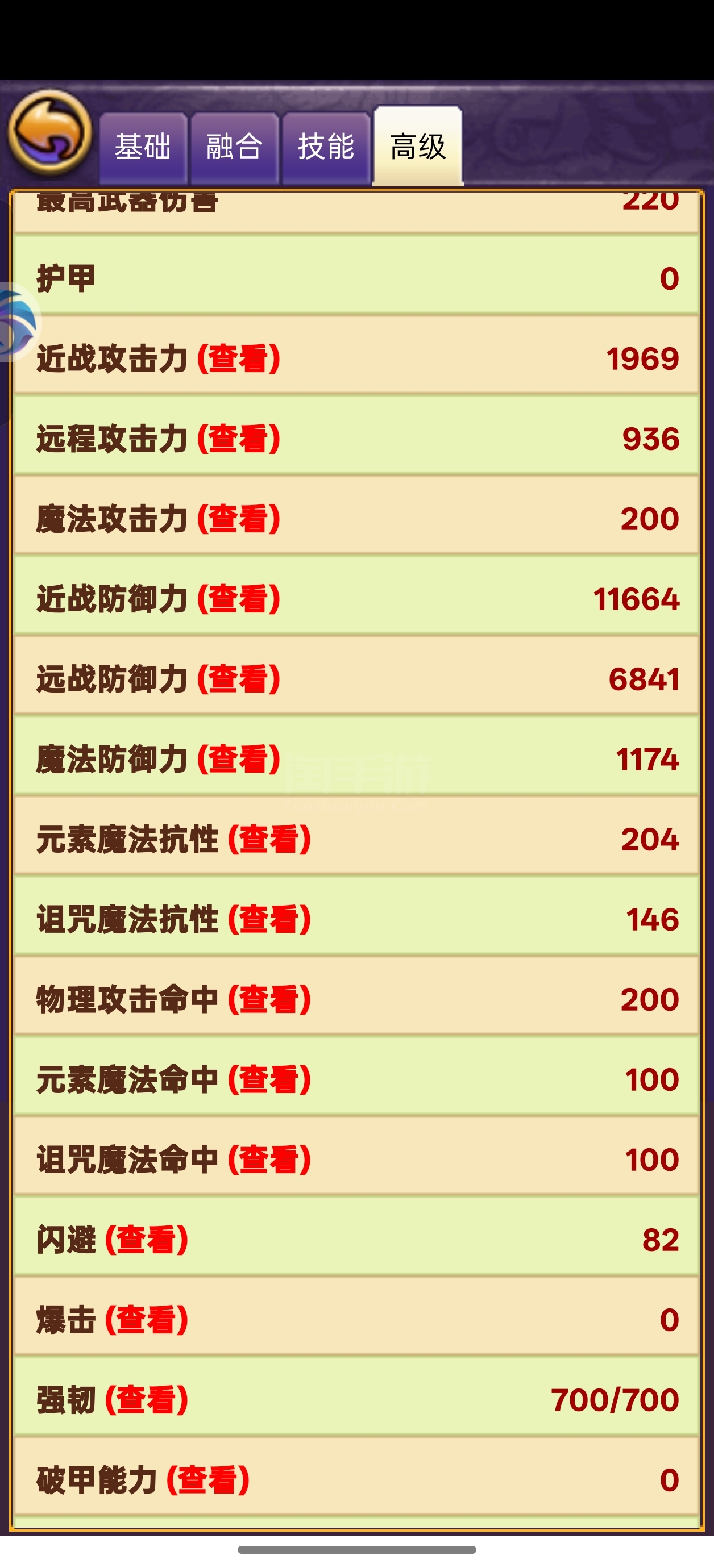The image size is (714, 1568).
Task: Open 查看 for 魔法攻击力
Action: point(239,519)
